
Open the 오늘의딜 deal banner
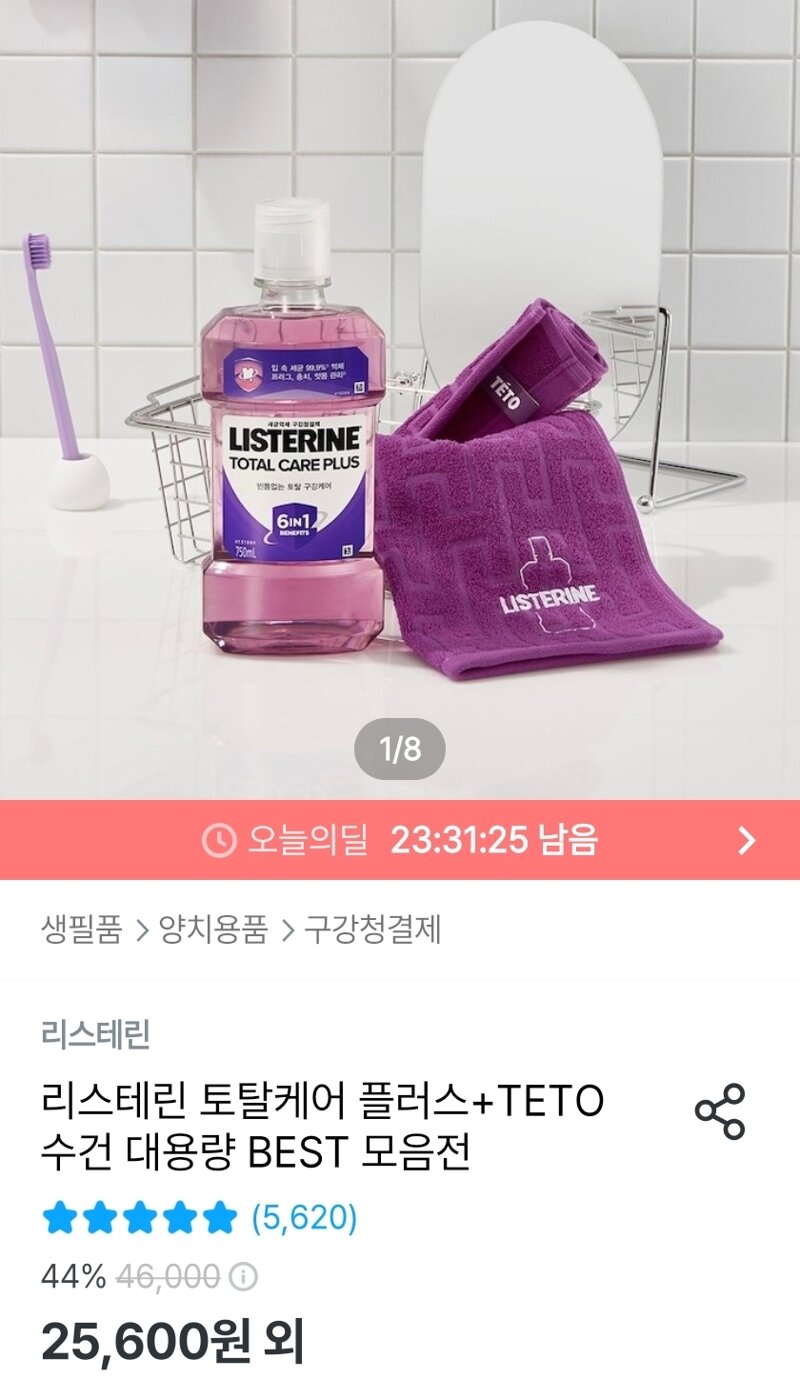click(x=400, y=840)
